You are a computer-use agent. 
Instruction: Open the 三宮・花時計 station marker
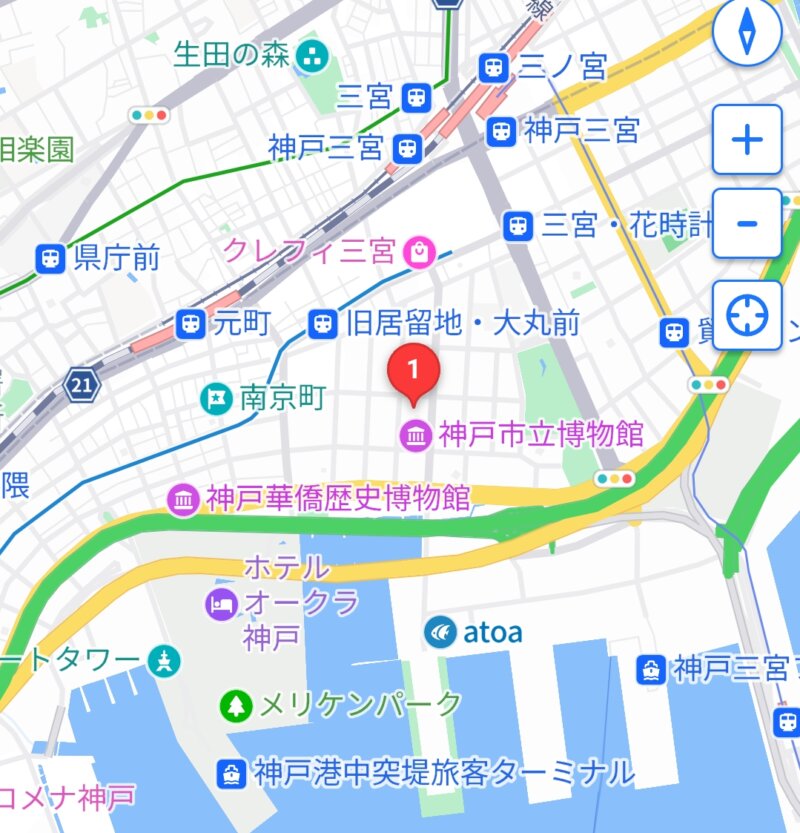[x=517, y=225]
